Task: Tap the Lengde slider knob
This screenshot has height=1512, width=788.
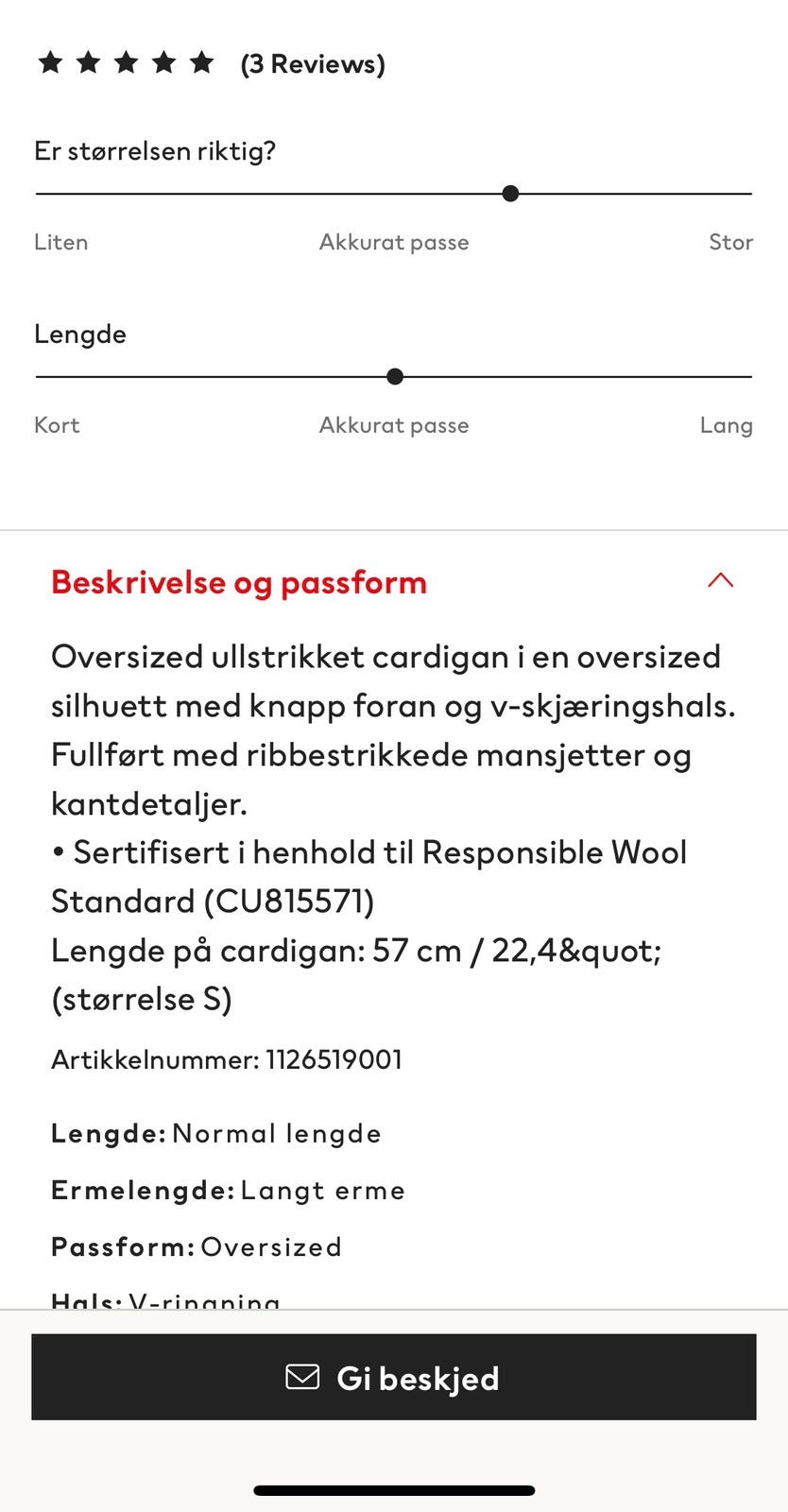Action: 394,376
